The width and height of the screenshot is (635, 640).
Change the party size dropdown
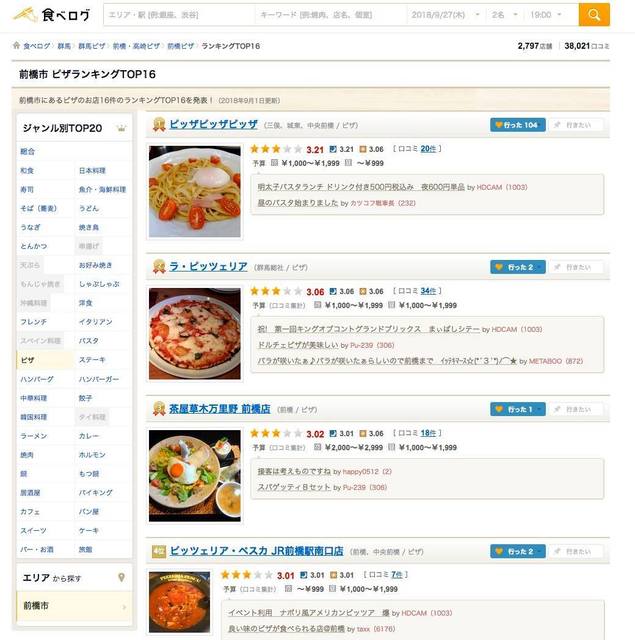[x=504, y=16]
